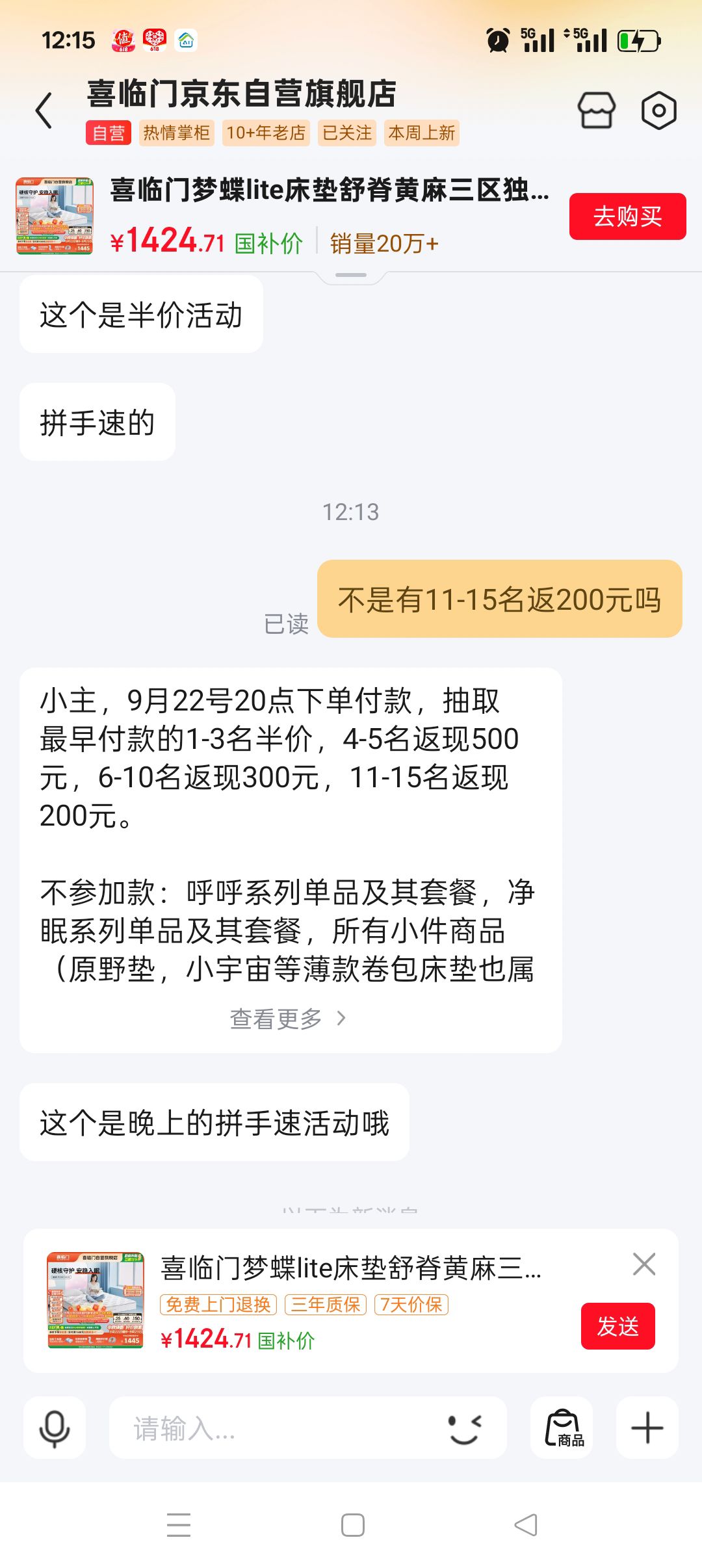Send the product card with 发送

pos(617,1326)
